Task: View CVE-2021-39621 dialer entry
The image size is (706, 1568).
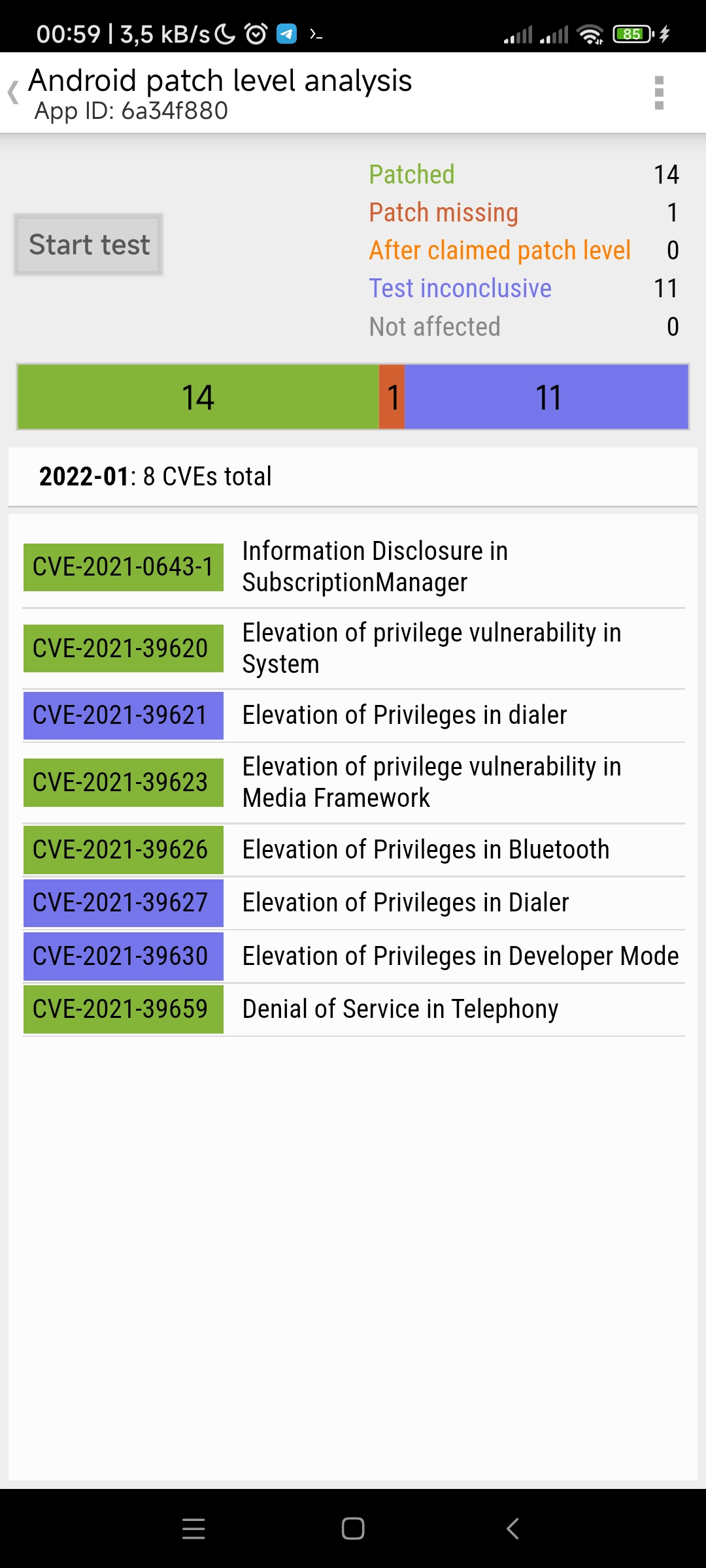Action: (x=354, y=715)
